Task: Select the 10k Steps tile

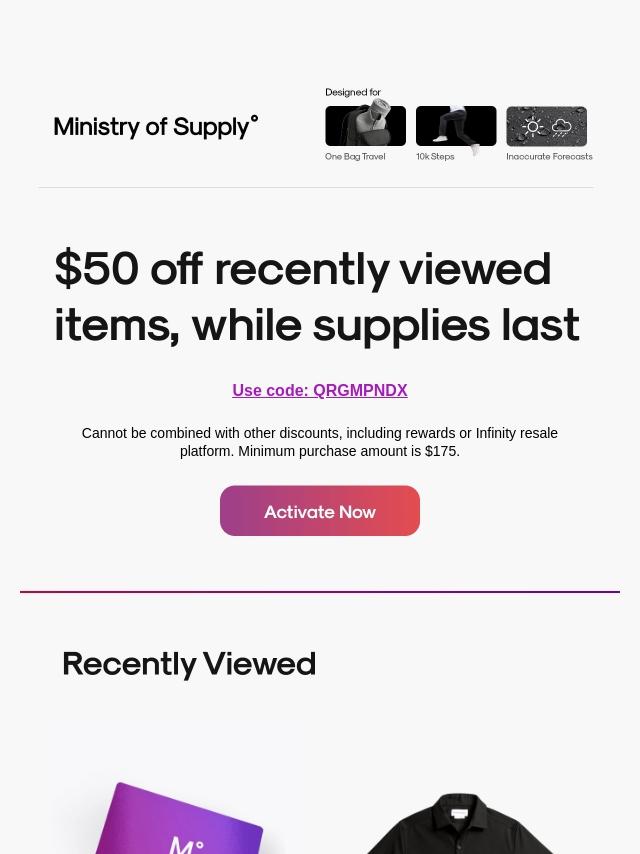Action: [456, 127]
